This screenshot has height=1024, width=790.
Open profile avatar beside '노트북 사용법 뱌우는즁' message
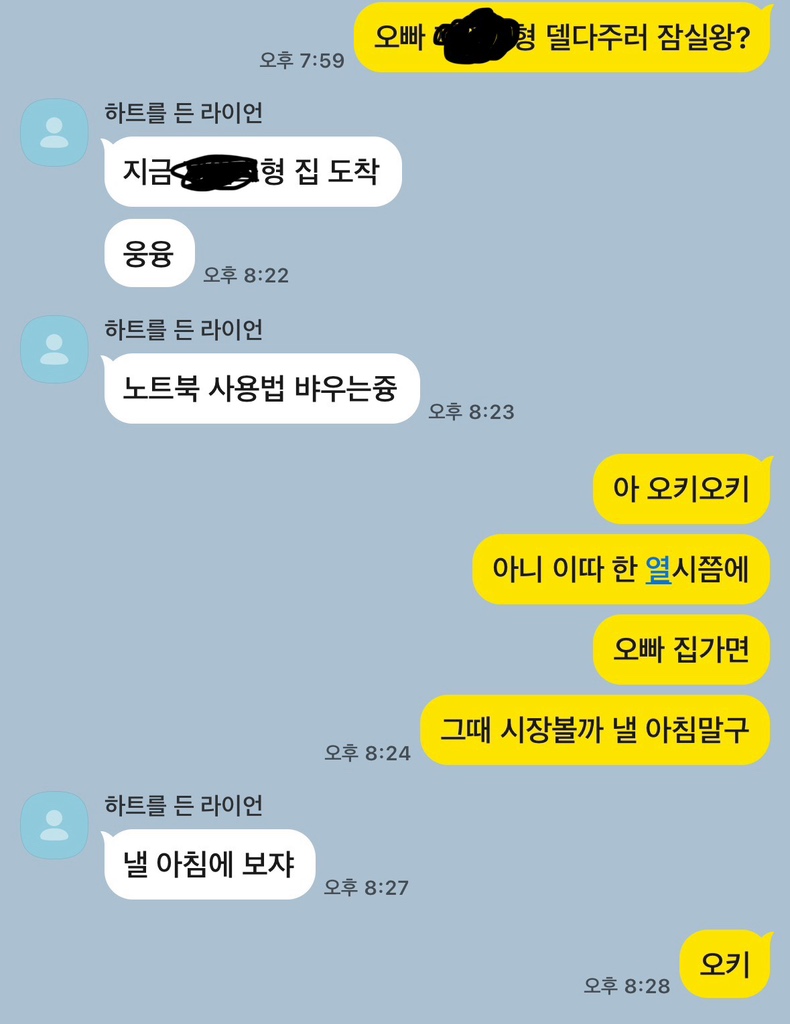click(54, 349)
